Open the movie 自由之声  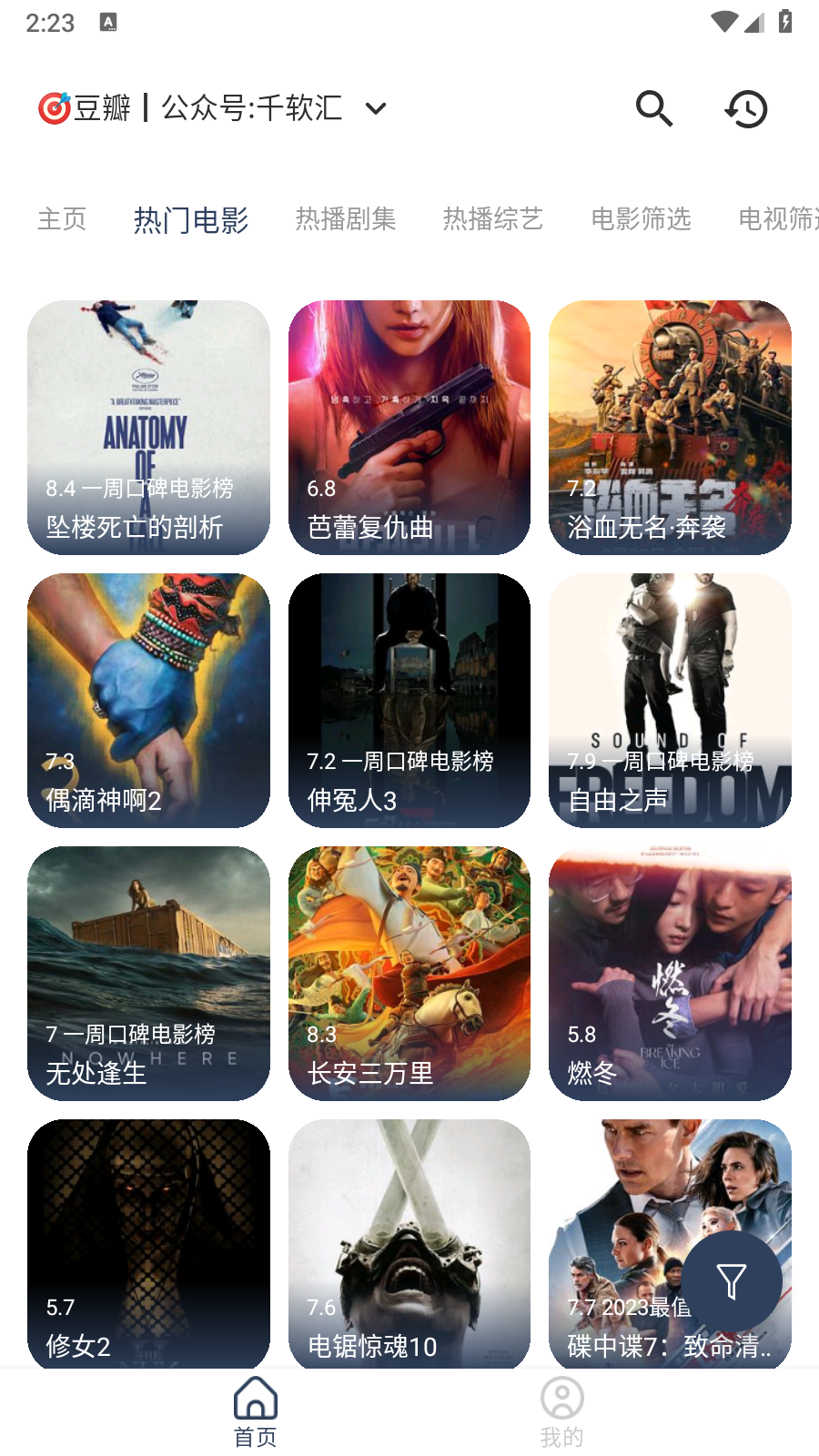pos(670,700)
